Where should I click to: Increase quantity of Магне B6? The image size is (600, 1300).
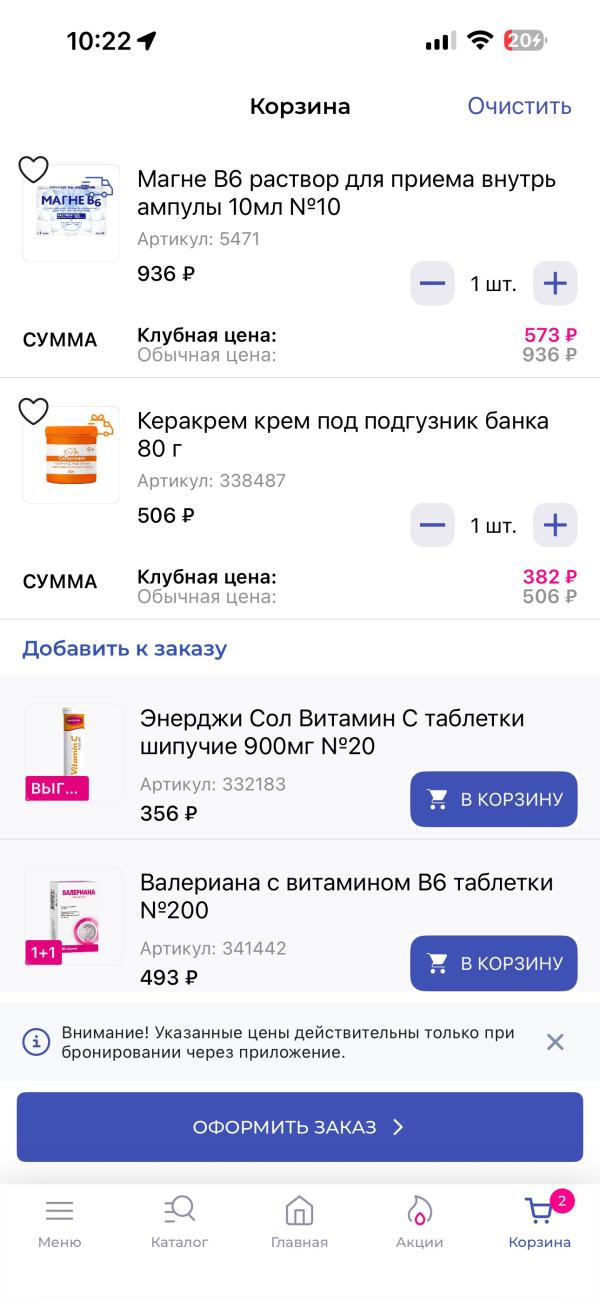coord(555,283)
